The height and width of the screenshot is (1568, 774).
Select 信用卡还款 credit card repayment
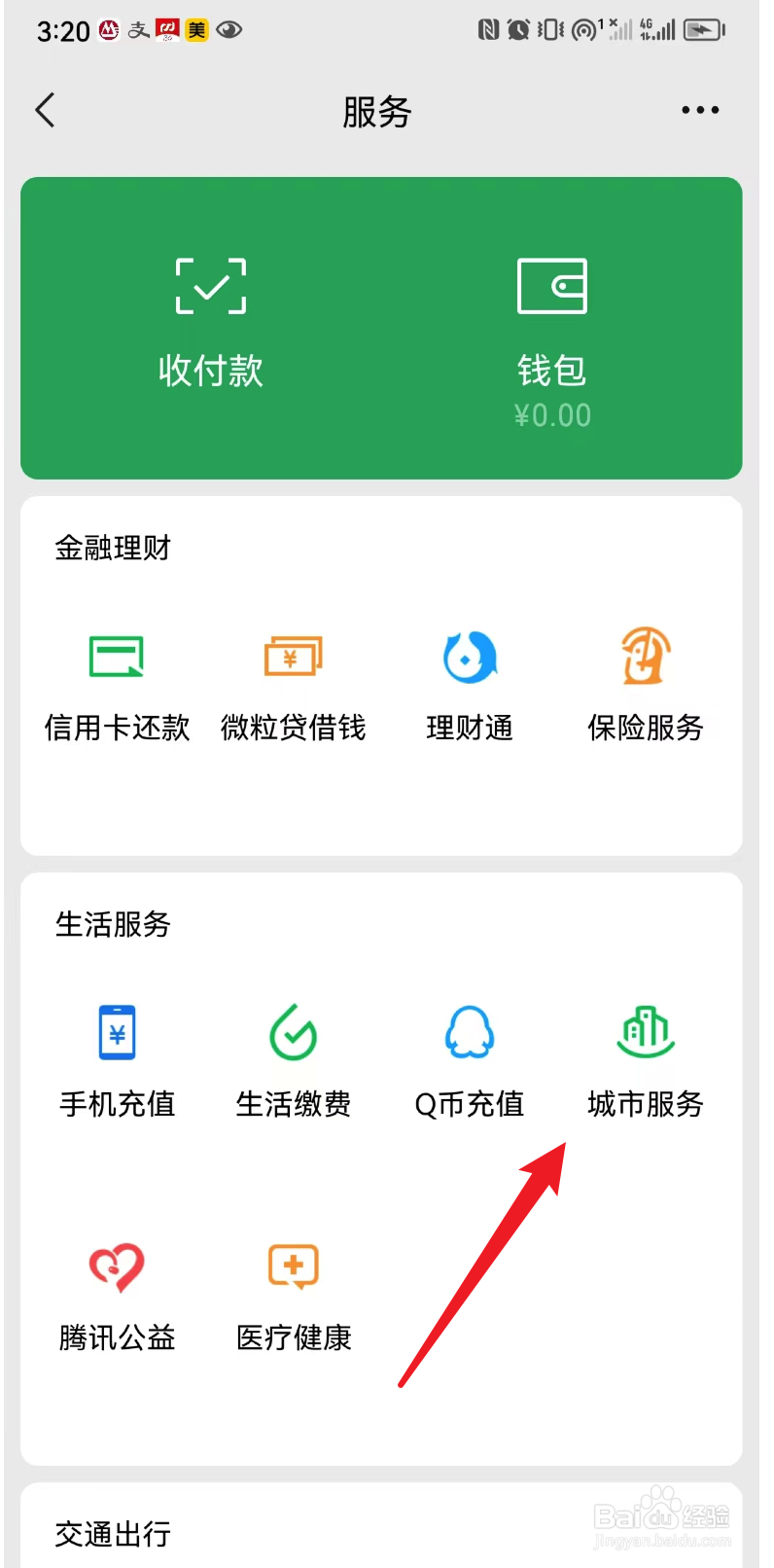click(x=117, y=681)
